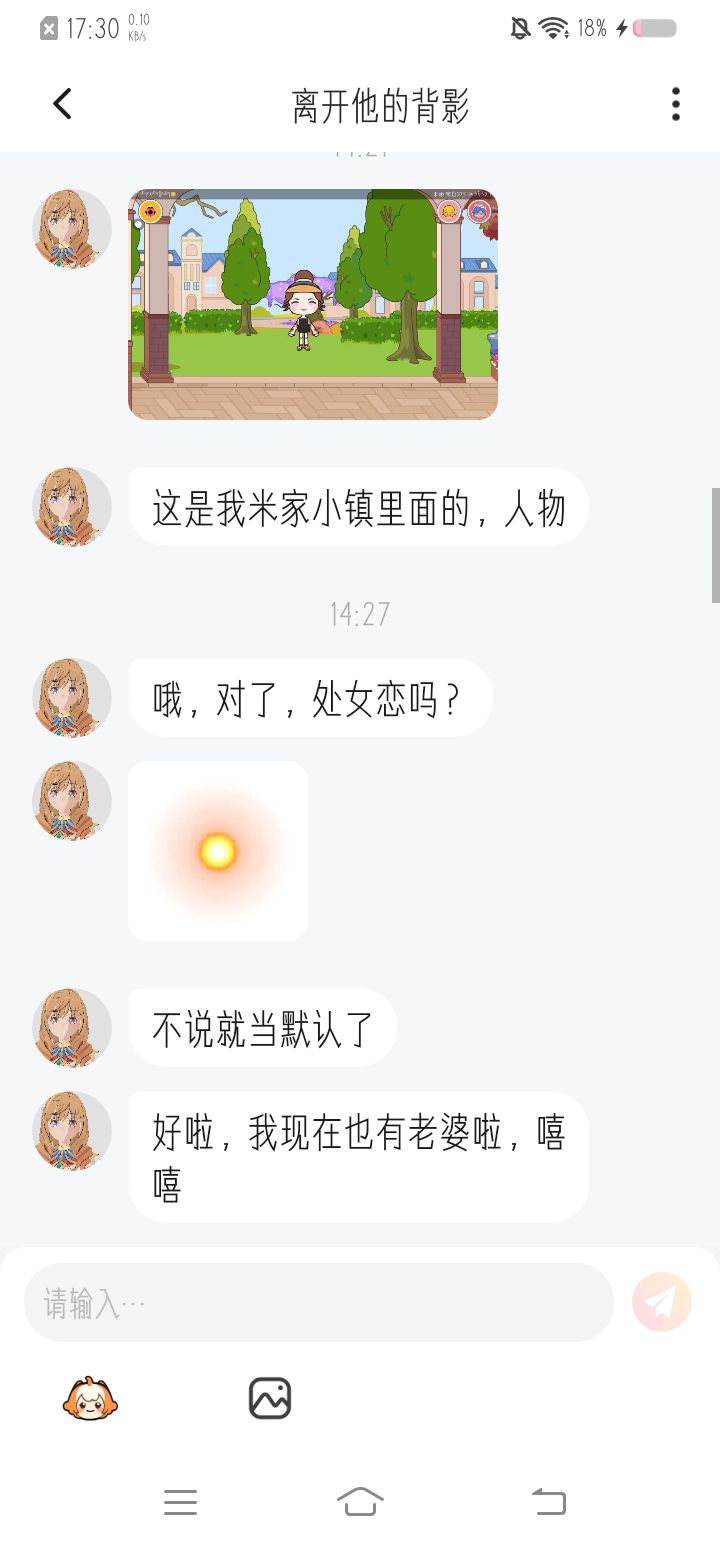Go back from the chat
This screenshot has width=720, height=1544.
[x=62, y=104]
